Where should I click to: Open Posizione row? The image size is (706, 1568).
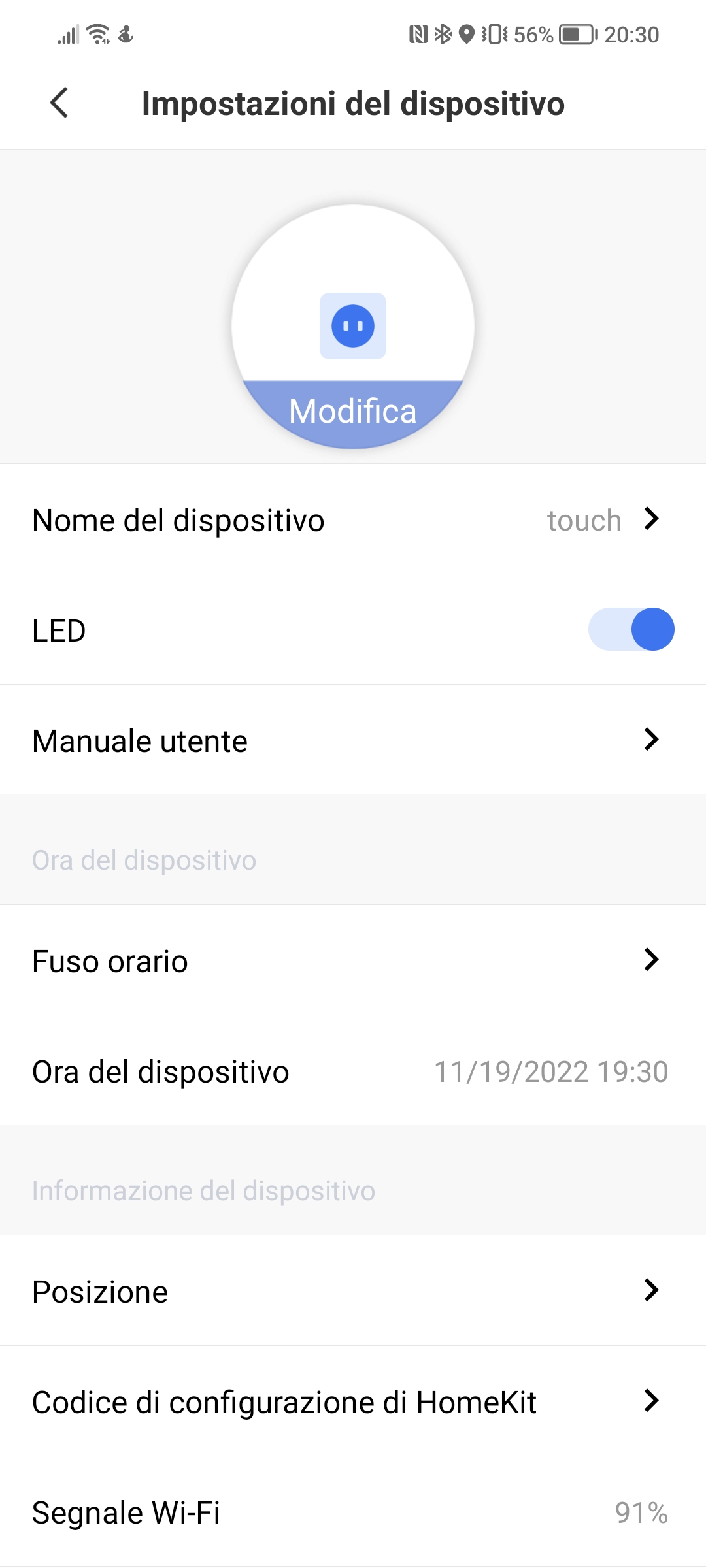coord(353,1291)
